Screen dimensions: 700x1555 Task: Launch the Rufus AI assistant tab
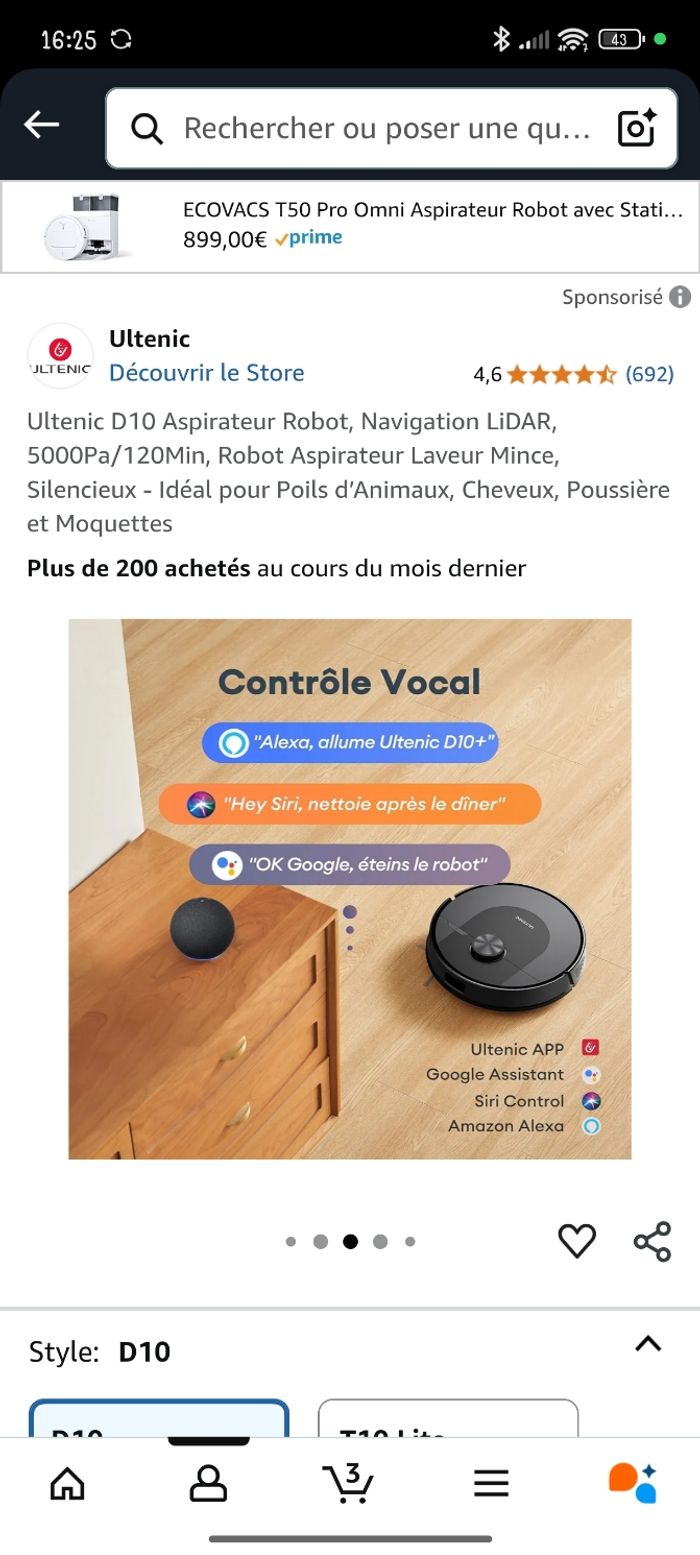coord(632,1484)
